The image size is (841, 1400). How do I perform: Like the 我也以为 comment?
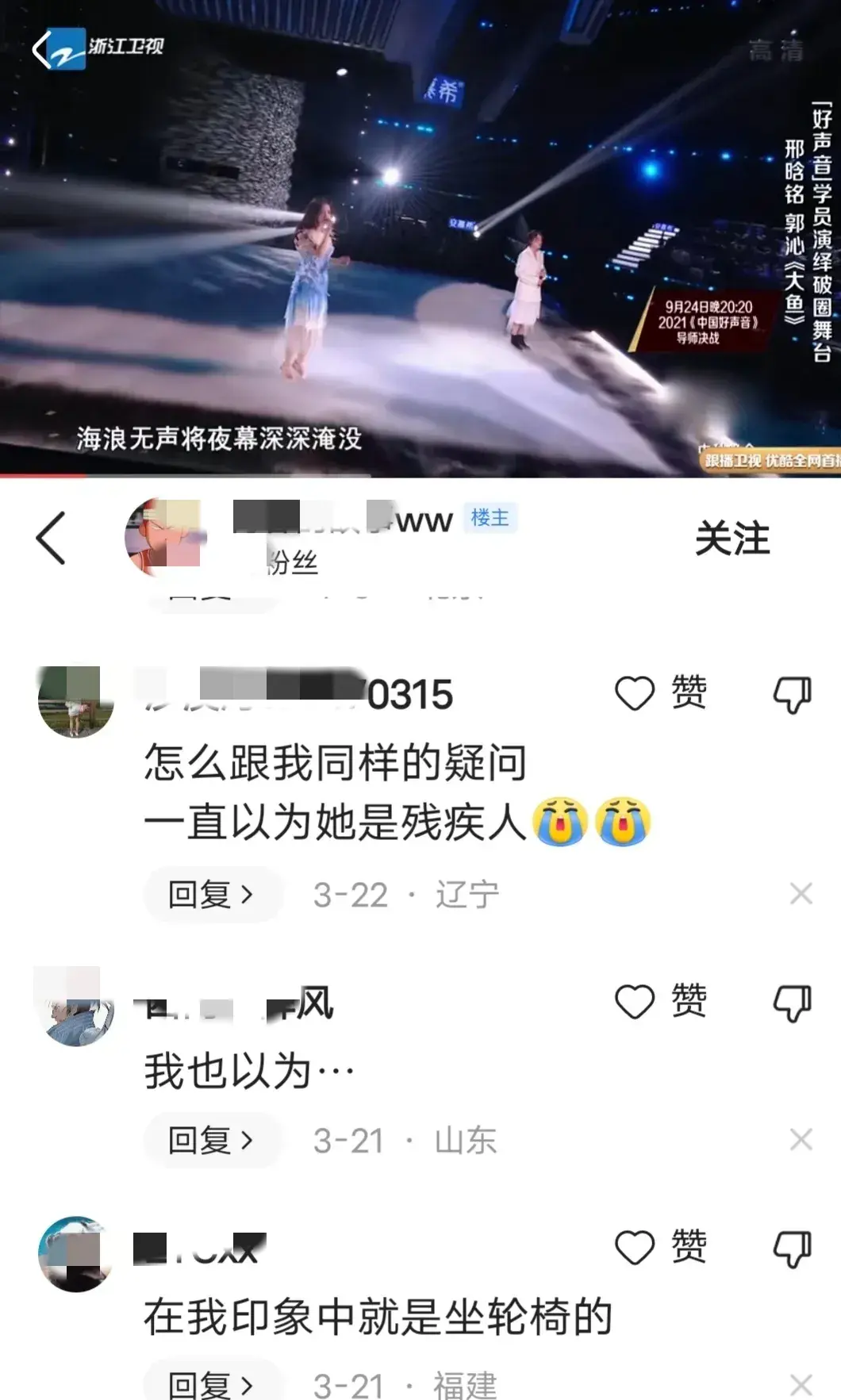click(636, 1001)
